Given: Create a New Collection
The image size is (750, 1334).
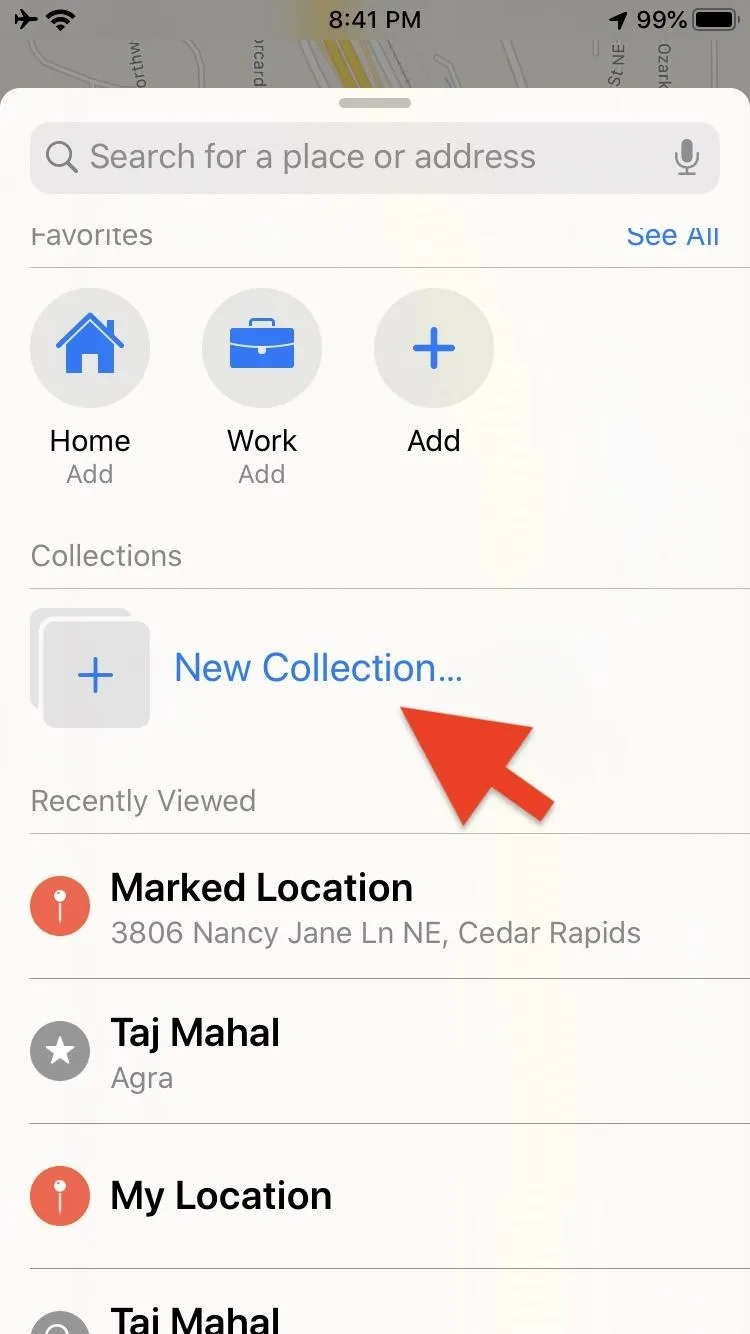Looking at the screenshot, I should (x=318, y=668).
